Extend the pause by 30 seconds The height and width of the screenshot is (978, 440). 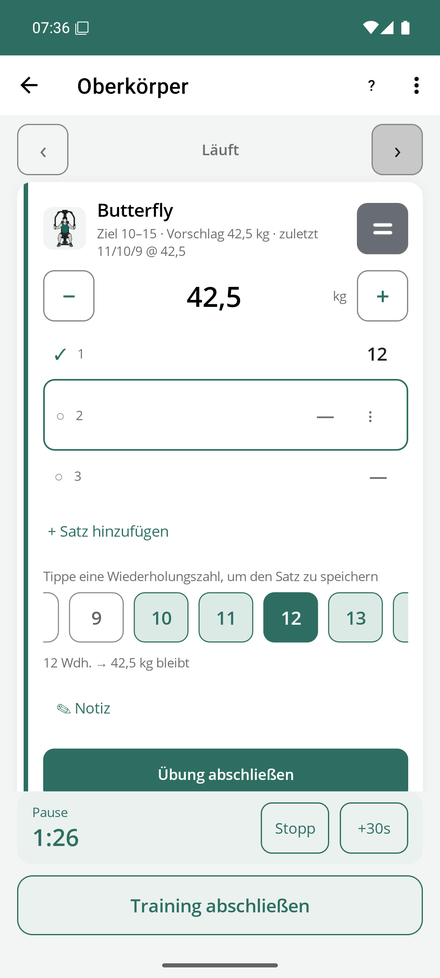click(374, 828)
